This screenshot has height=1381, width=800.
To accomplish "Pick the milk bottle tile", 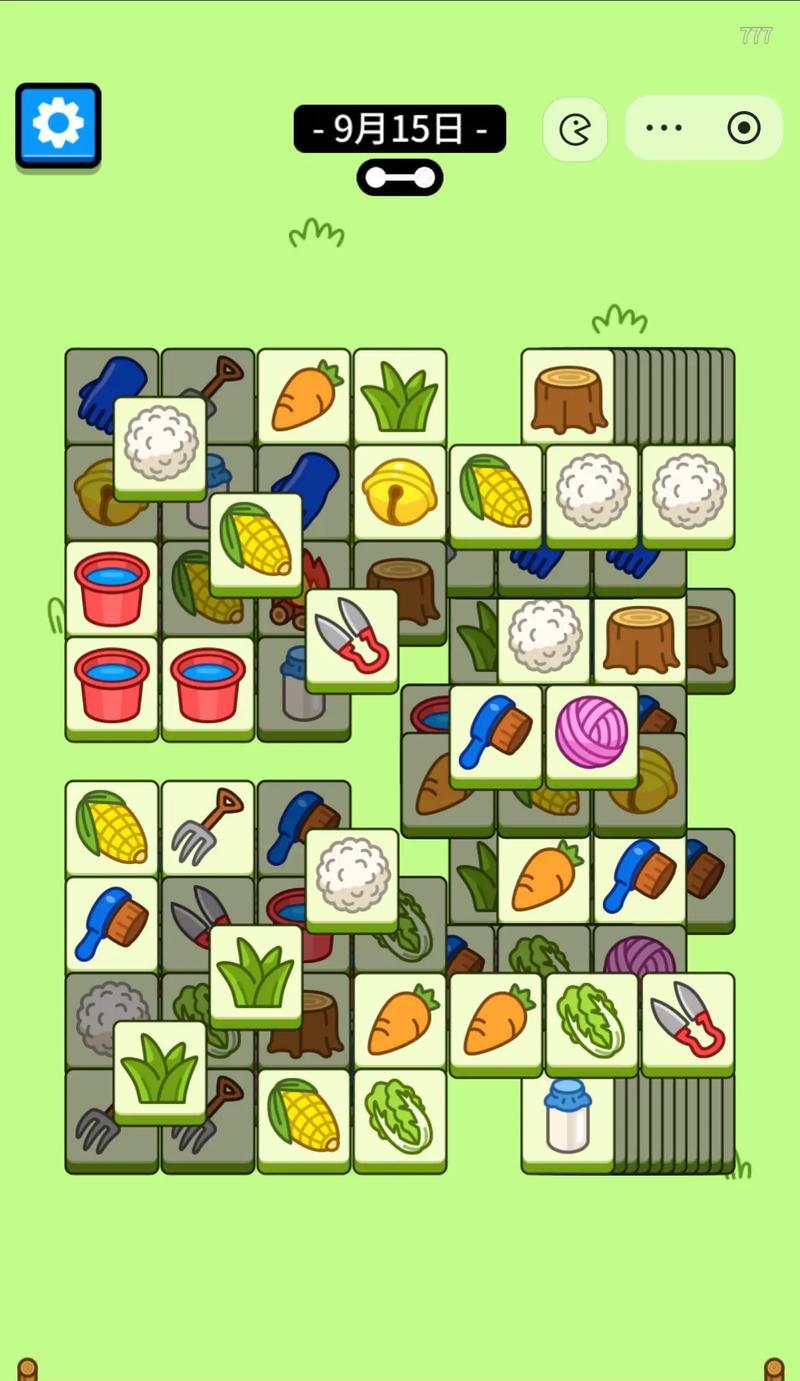I will [567, 1117].
